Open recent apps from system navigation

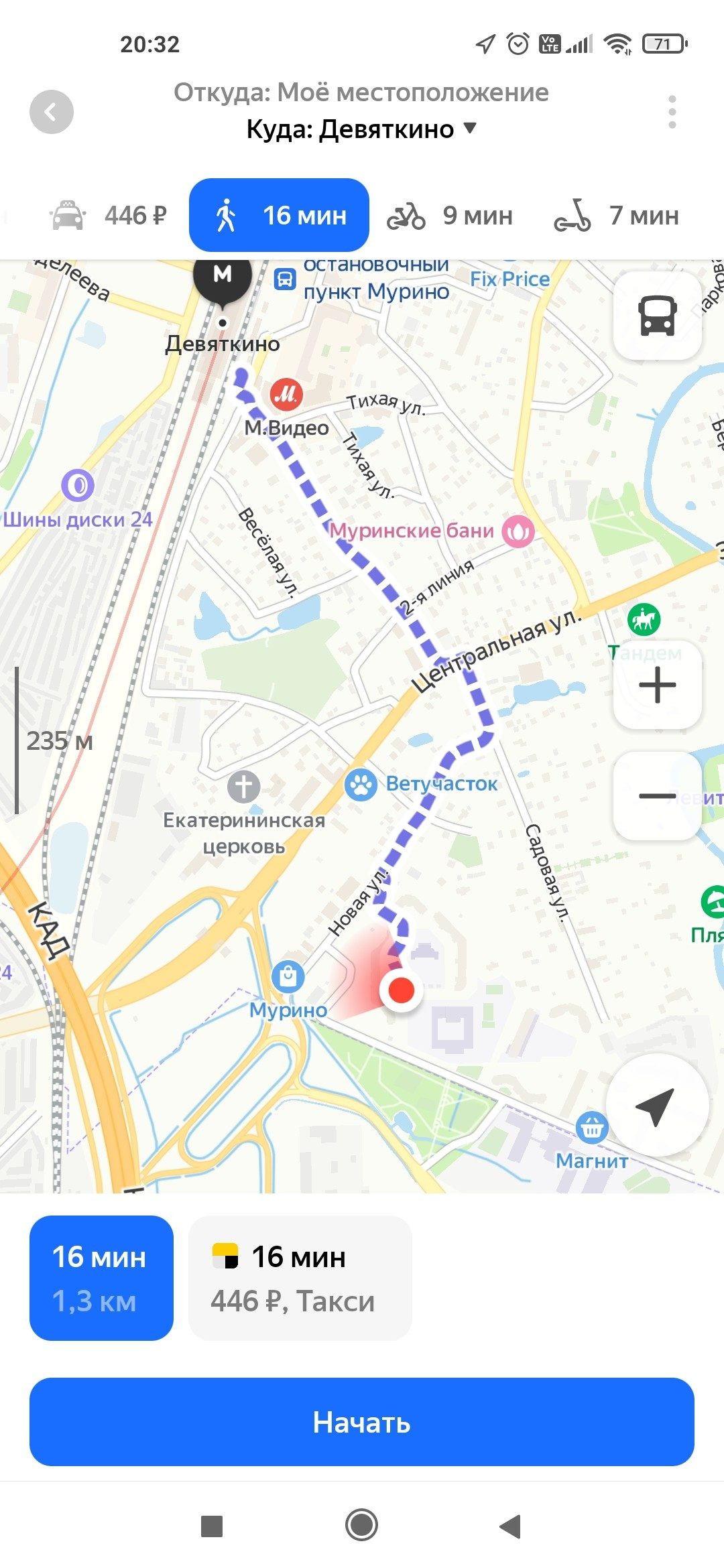[212, 1526]
